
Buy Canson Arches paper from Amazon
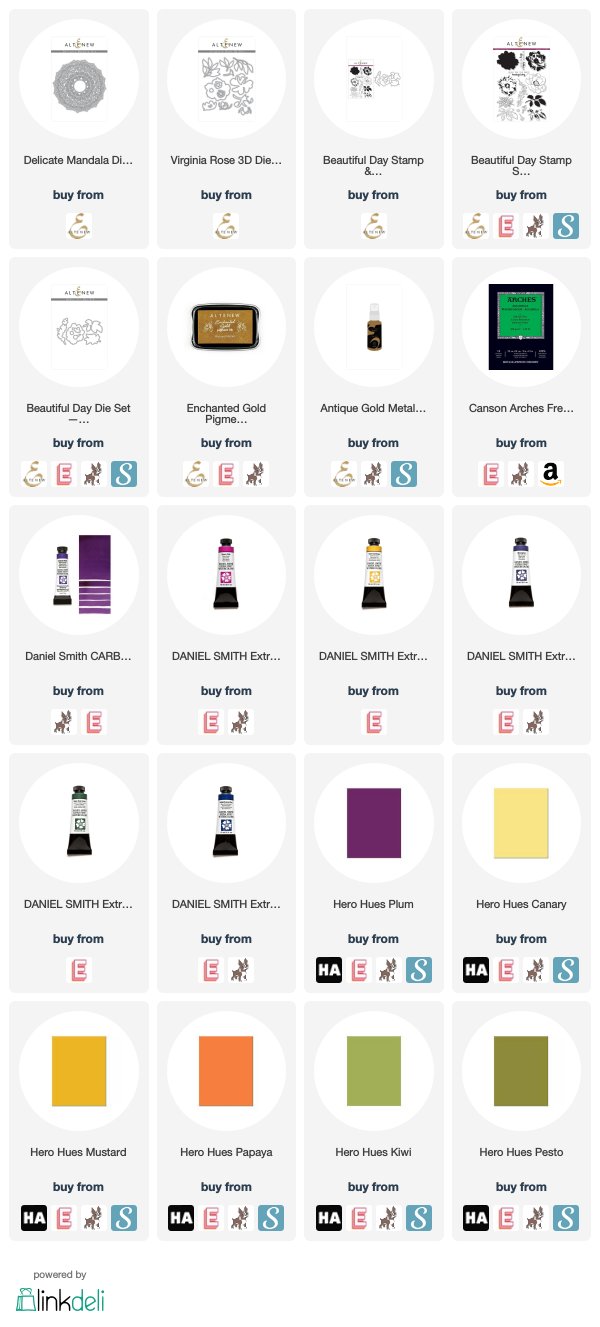click(x=550, y=474)
